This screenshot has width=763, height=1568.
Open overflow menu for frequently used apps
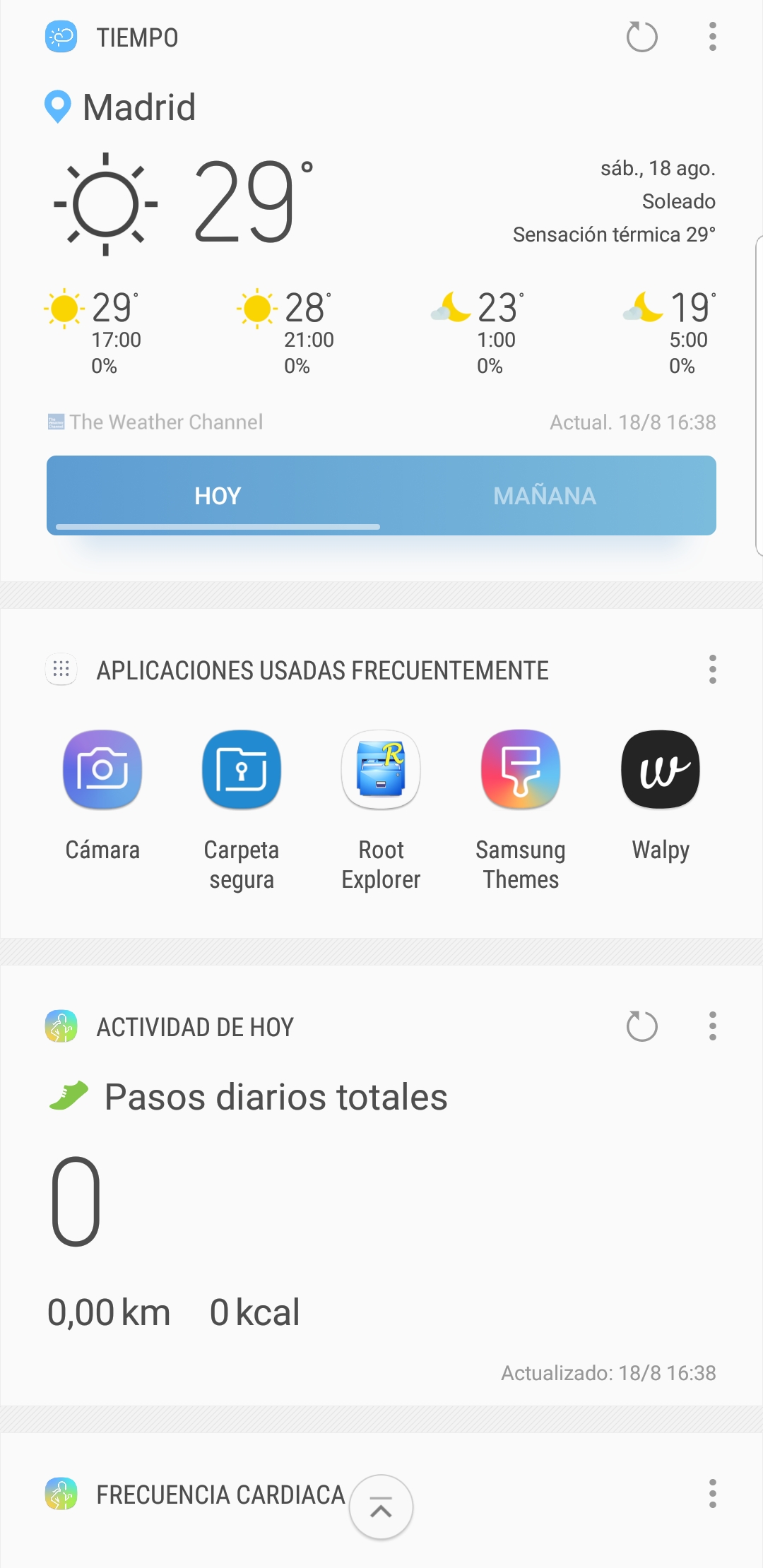[712, 670]
